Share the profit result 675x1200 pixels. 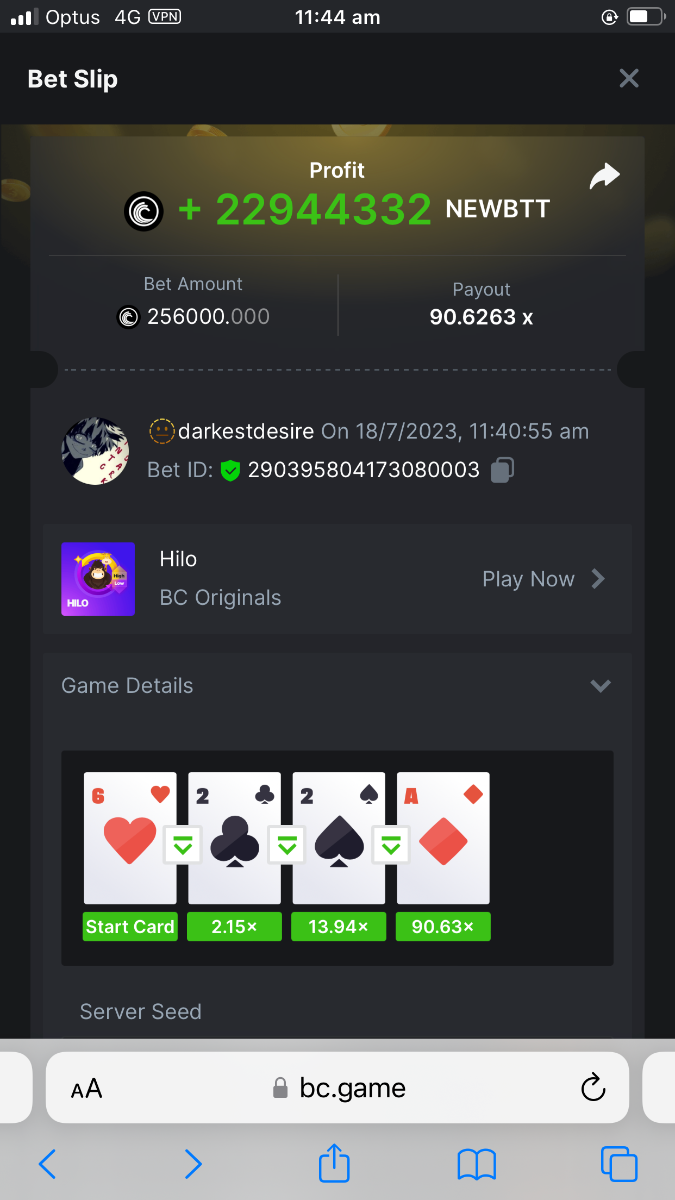[x=604, y=177]
